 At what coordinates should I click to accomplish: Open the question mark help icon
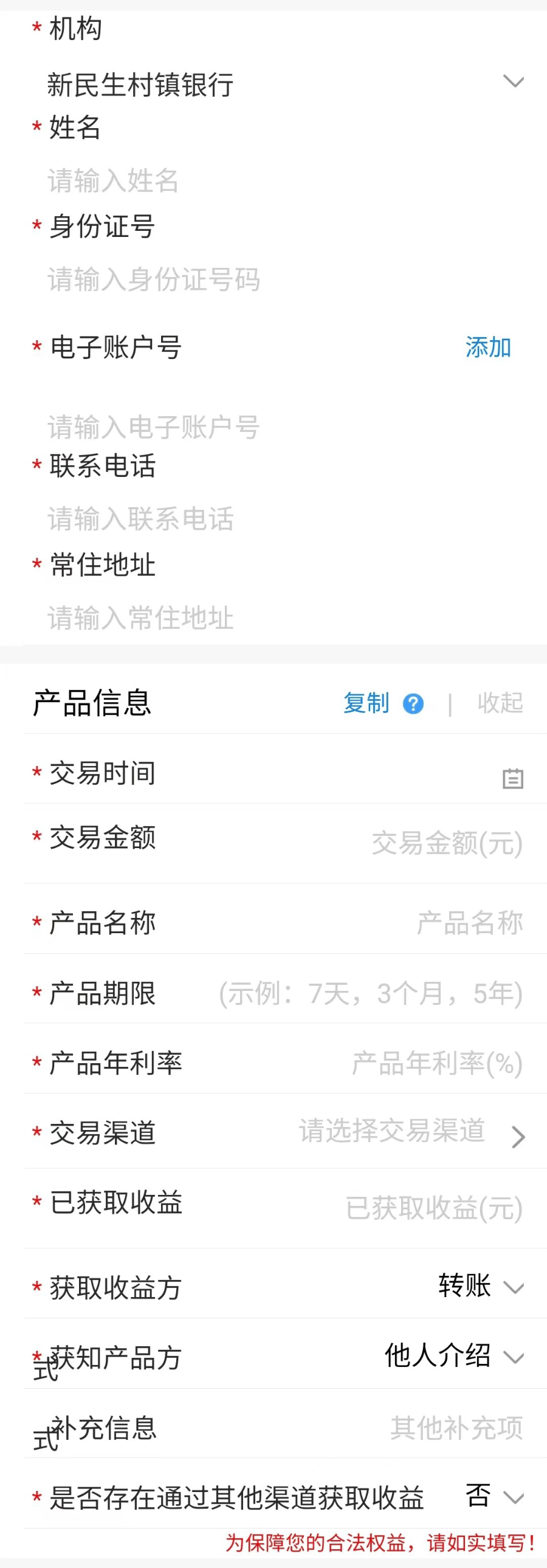coord(413,704)
